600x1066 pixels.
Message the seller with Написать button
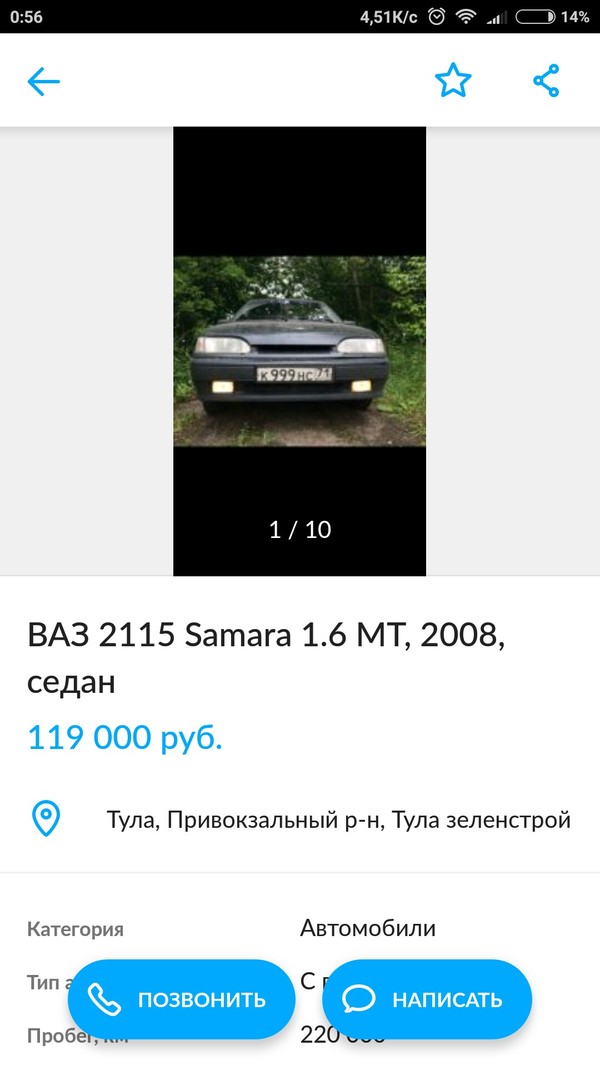coord(427,999)
